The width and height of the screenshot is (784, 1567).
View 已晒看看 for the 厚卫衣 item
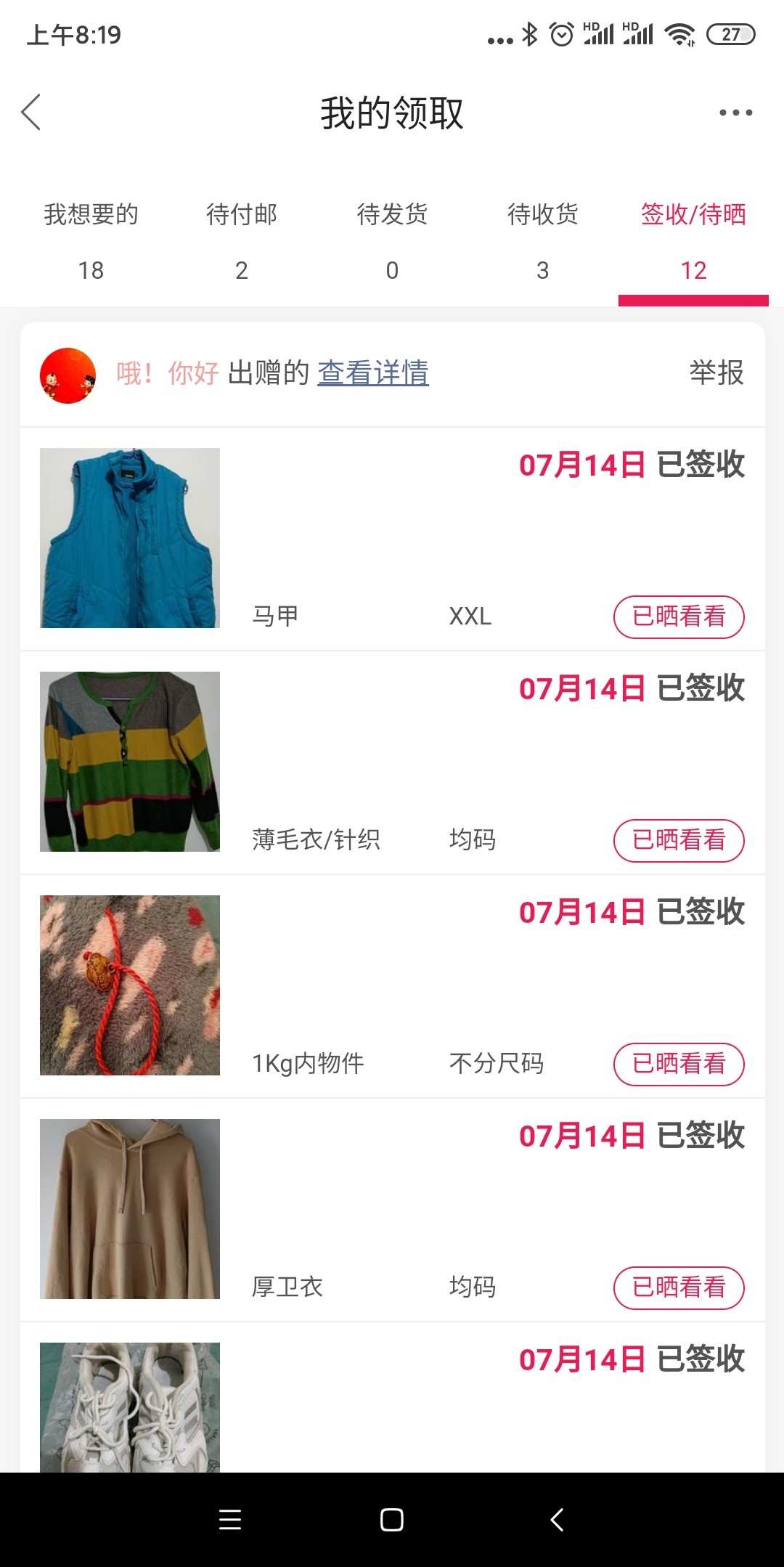point(679,1288)
